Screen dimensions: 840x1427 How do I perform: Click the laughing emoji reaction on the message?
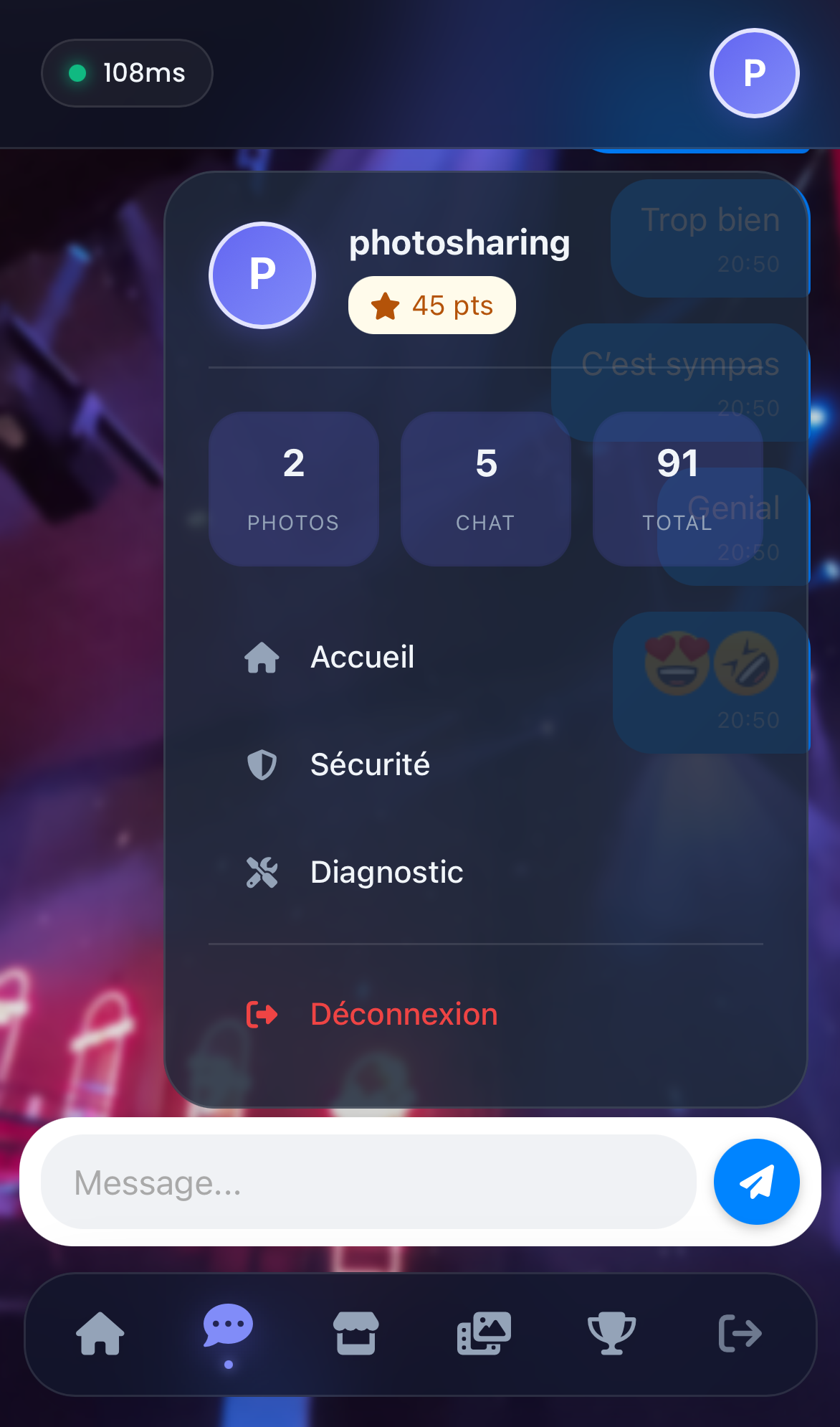pyautogui.click(x=745, y=663)
